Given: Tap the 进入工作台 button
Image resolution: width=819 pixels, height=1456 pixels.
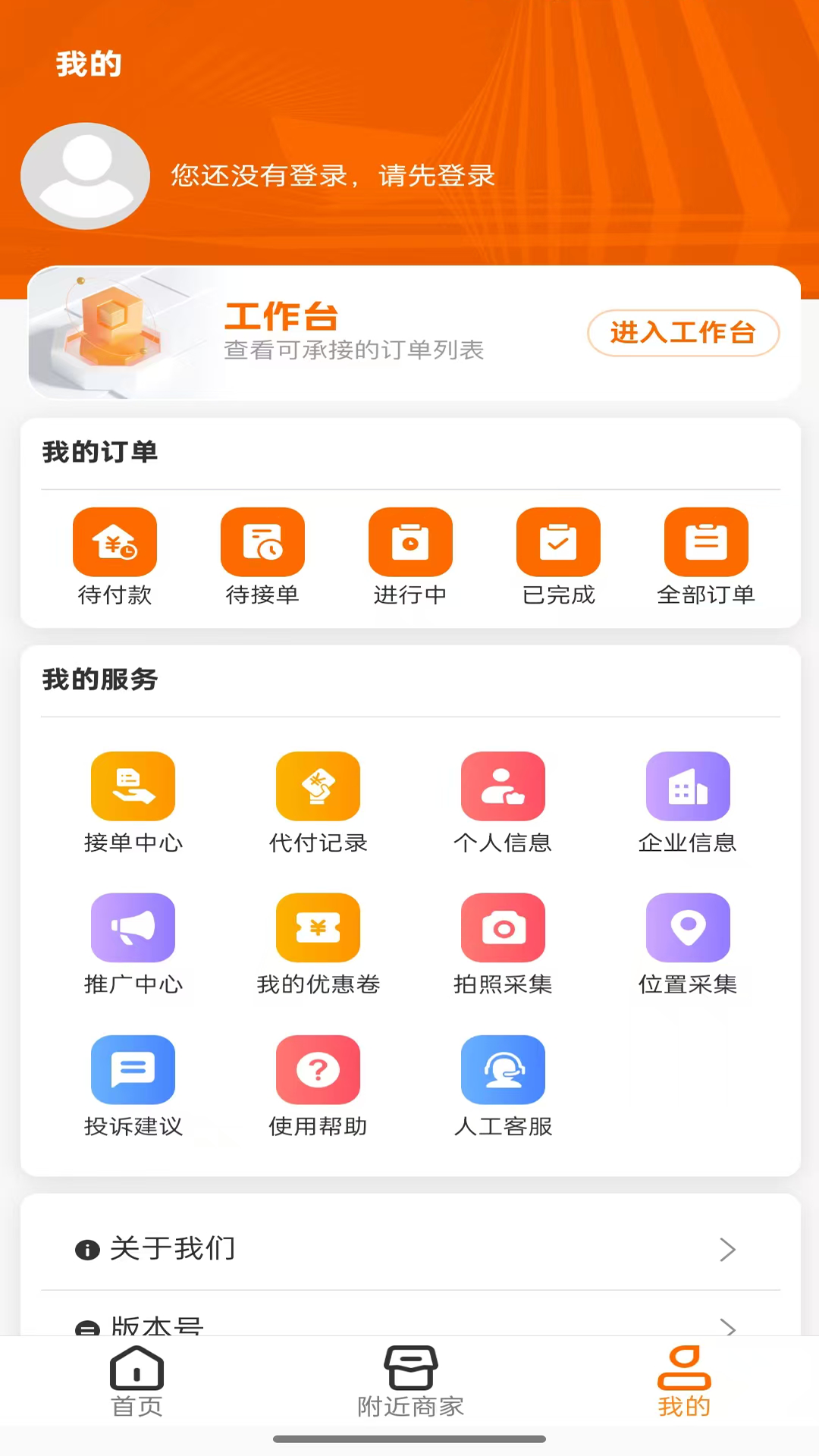Looking at the screenshot, I should [682, 333].
